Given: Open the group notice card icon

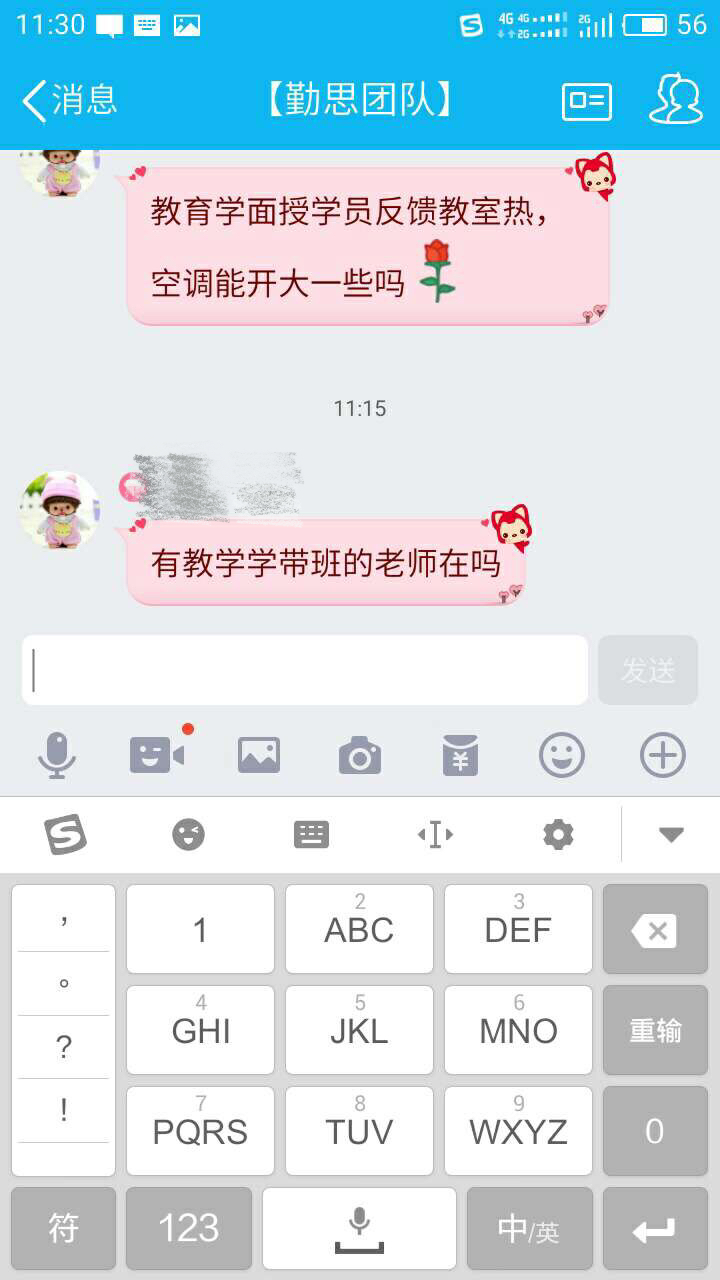Looking at the screenshot, I should coord(587,101).
